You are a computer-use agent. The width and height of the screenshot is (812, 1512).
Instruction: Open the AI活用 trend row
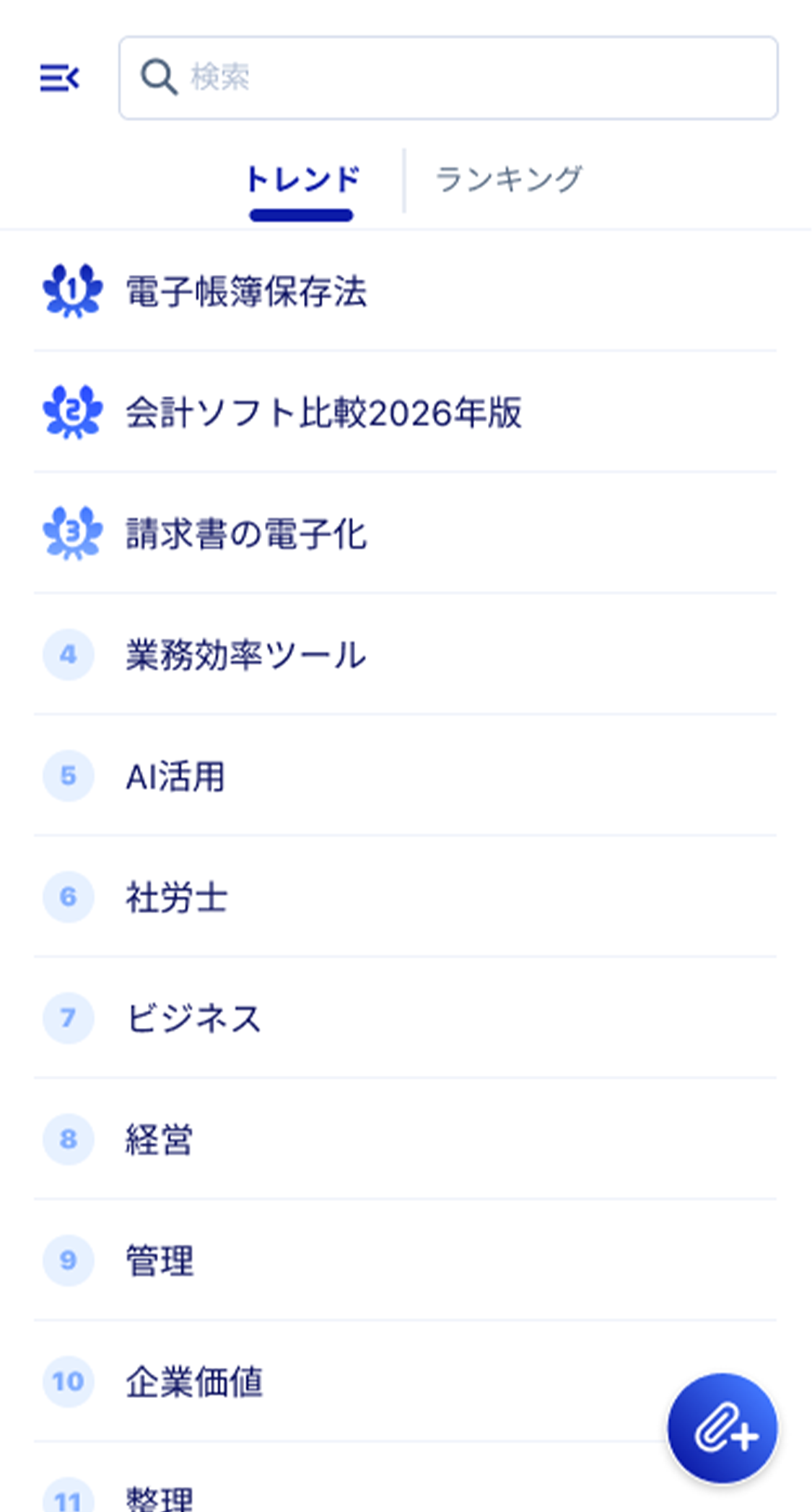(175, 776)
